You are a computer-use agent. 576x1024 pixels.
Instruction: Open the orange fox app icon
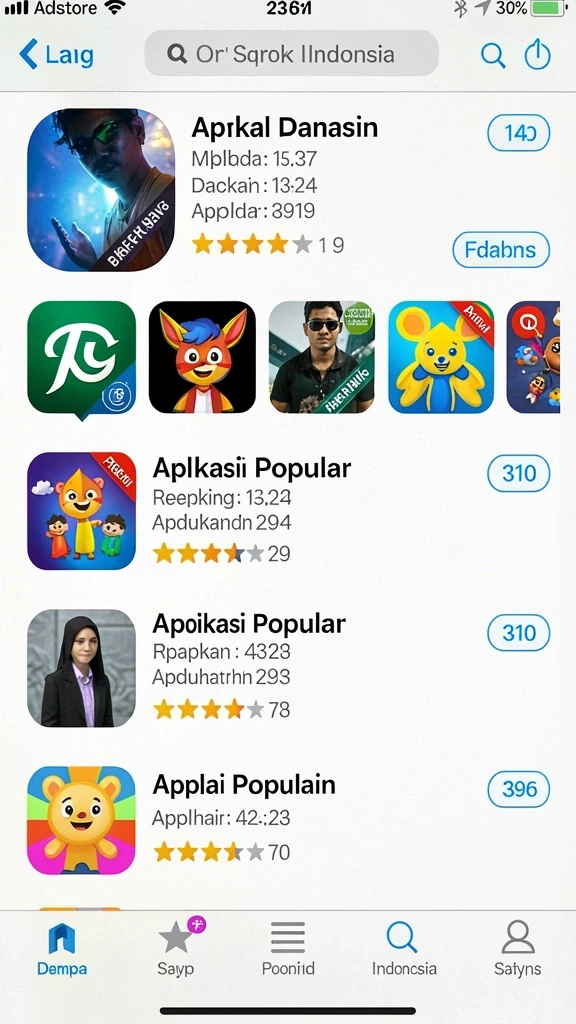[202, 357]
